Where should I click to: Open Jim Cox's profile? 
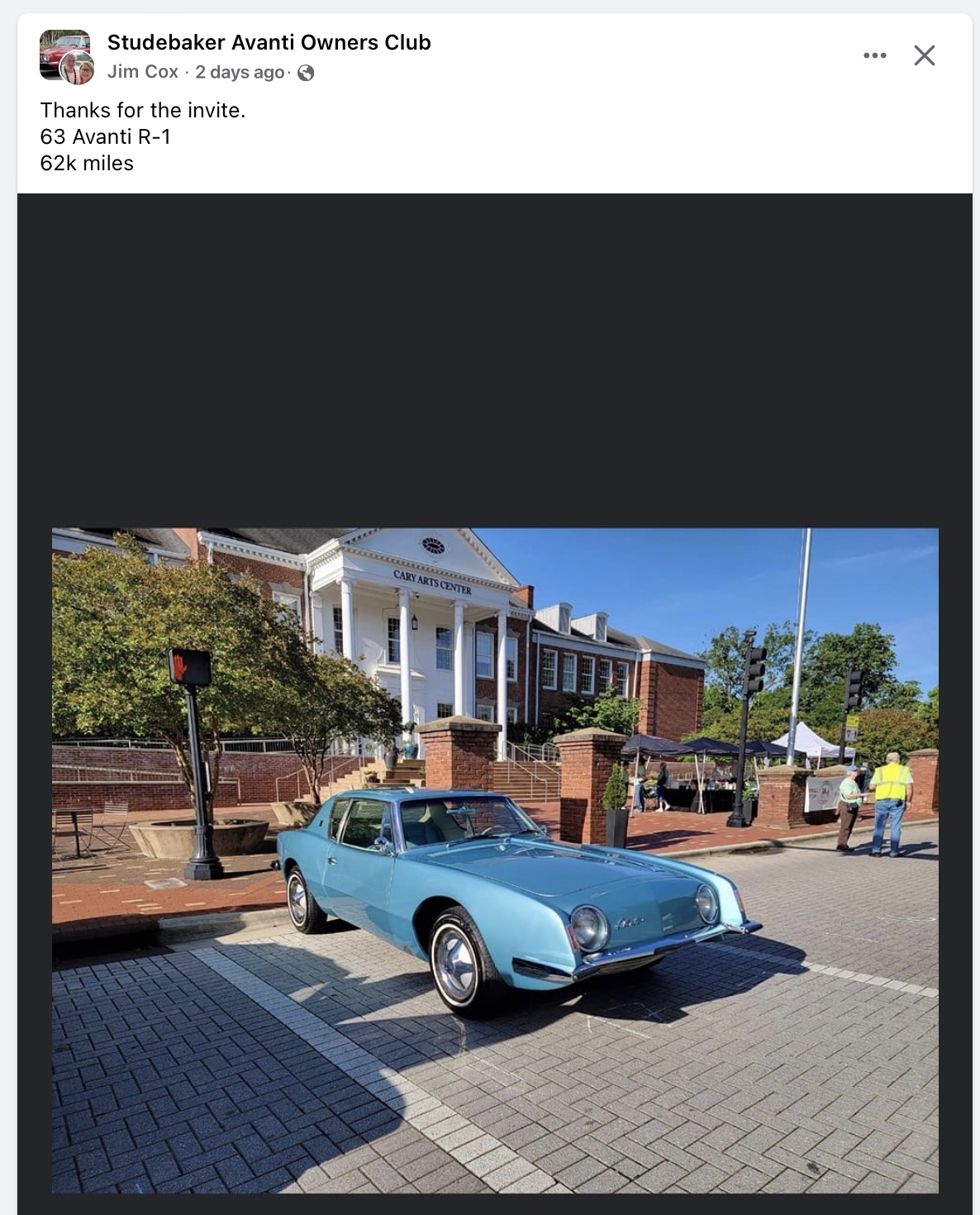coord(142,72)
